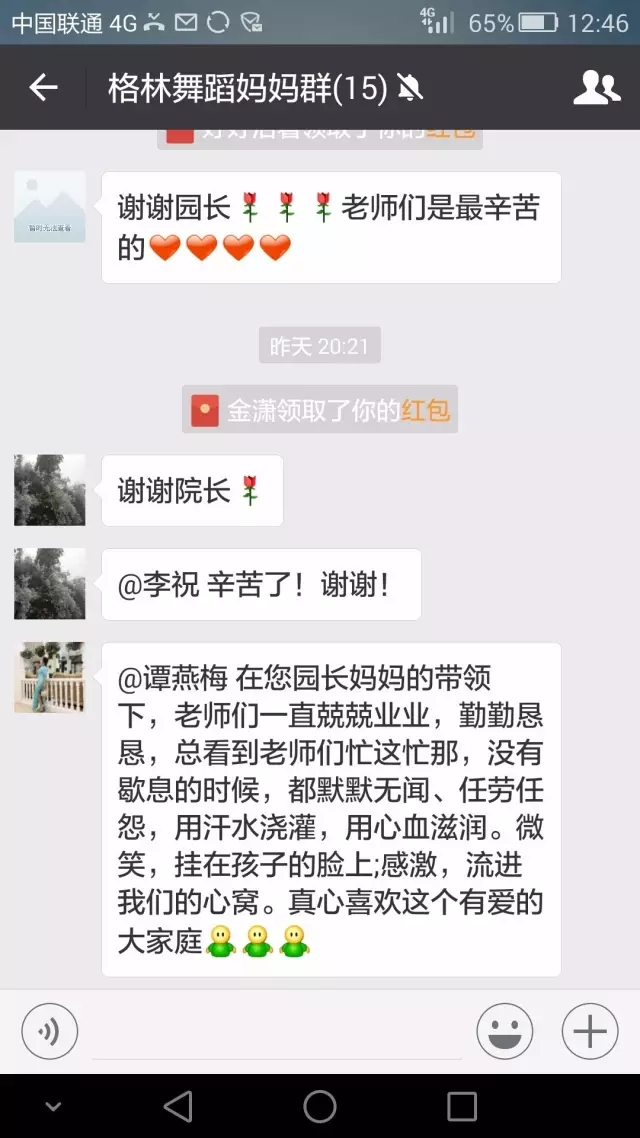Switch to voice message input
The width and height of the screenshot is (640, 1138).
(x=49, y=1031)
